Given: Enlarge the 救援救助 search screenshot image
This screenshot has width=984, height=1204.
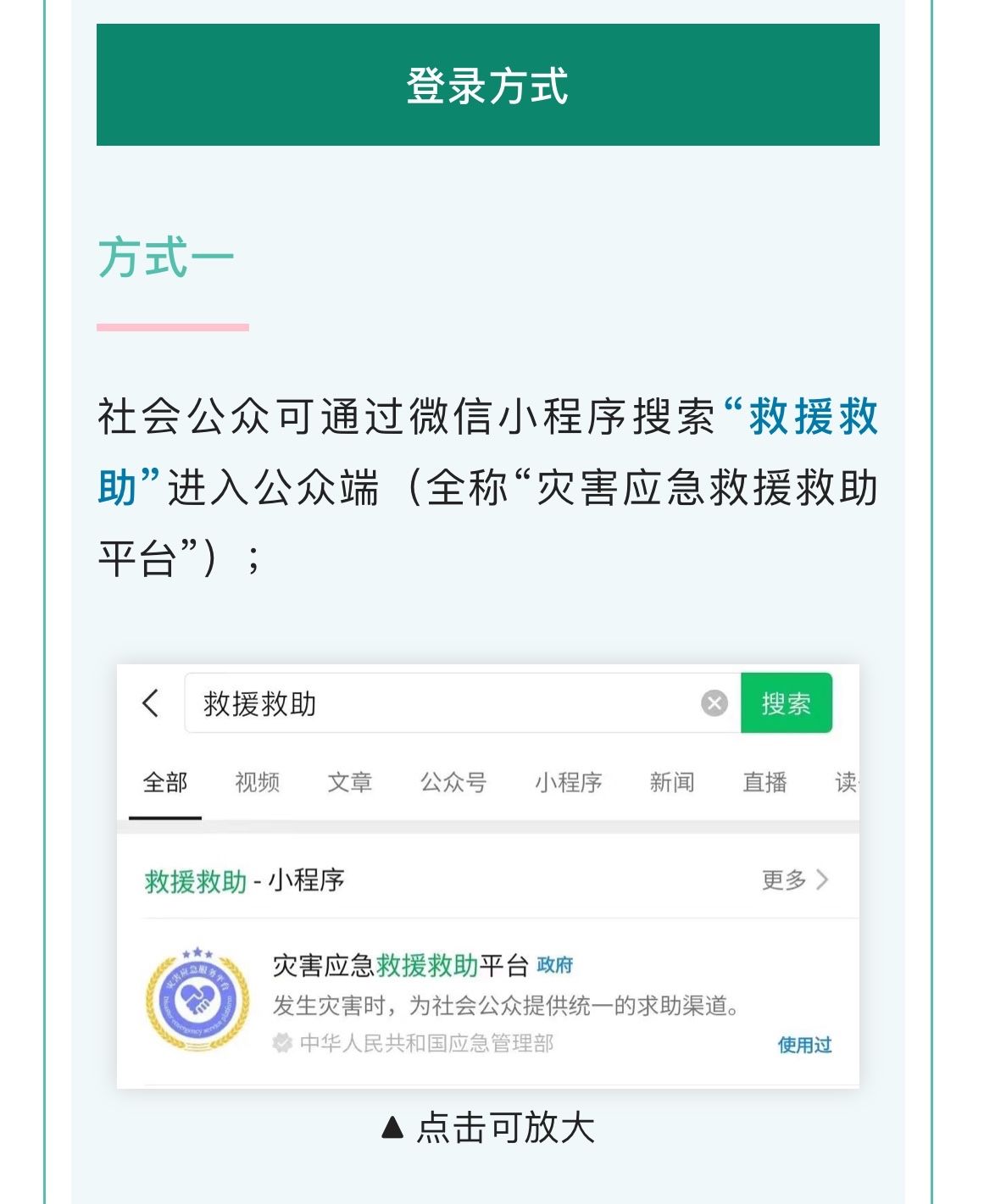Looking at the screenshot, I should pos(487,876).
